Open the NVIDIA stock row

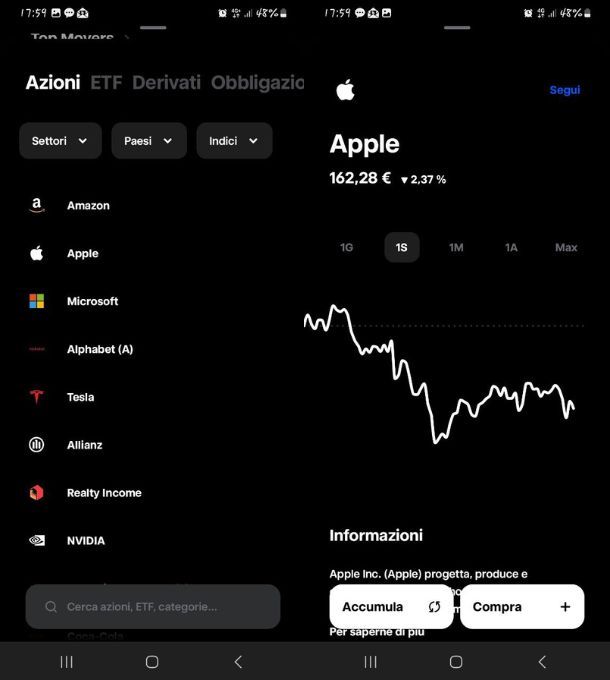(x=85, y=541)
